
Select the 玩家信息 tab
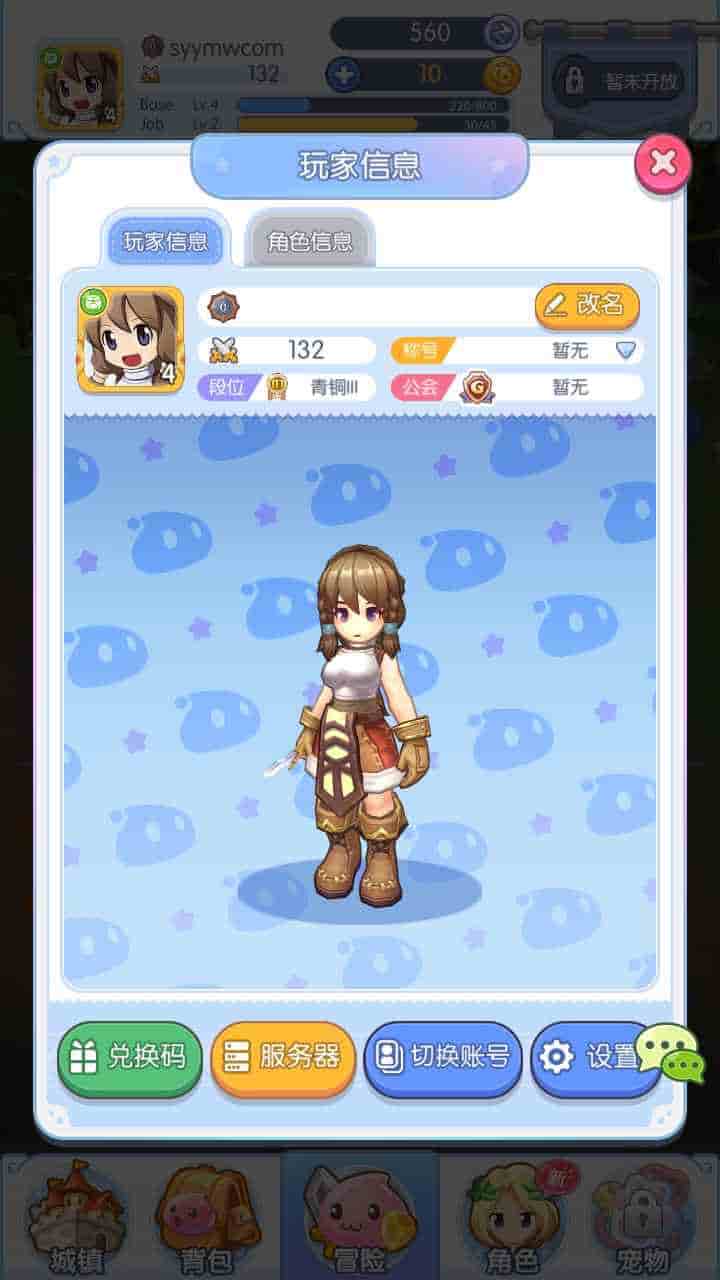point(166,241)
